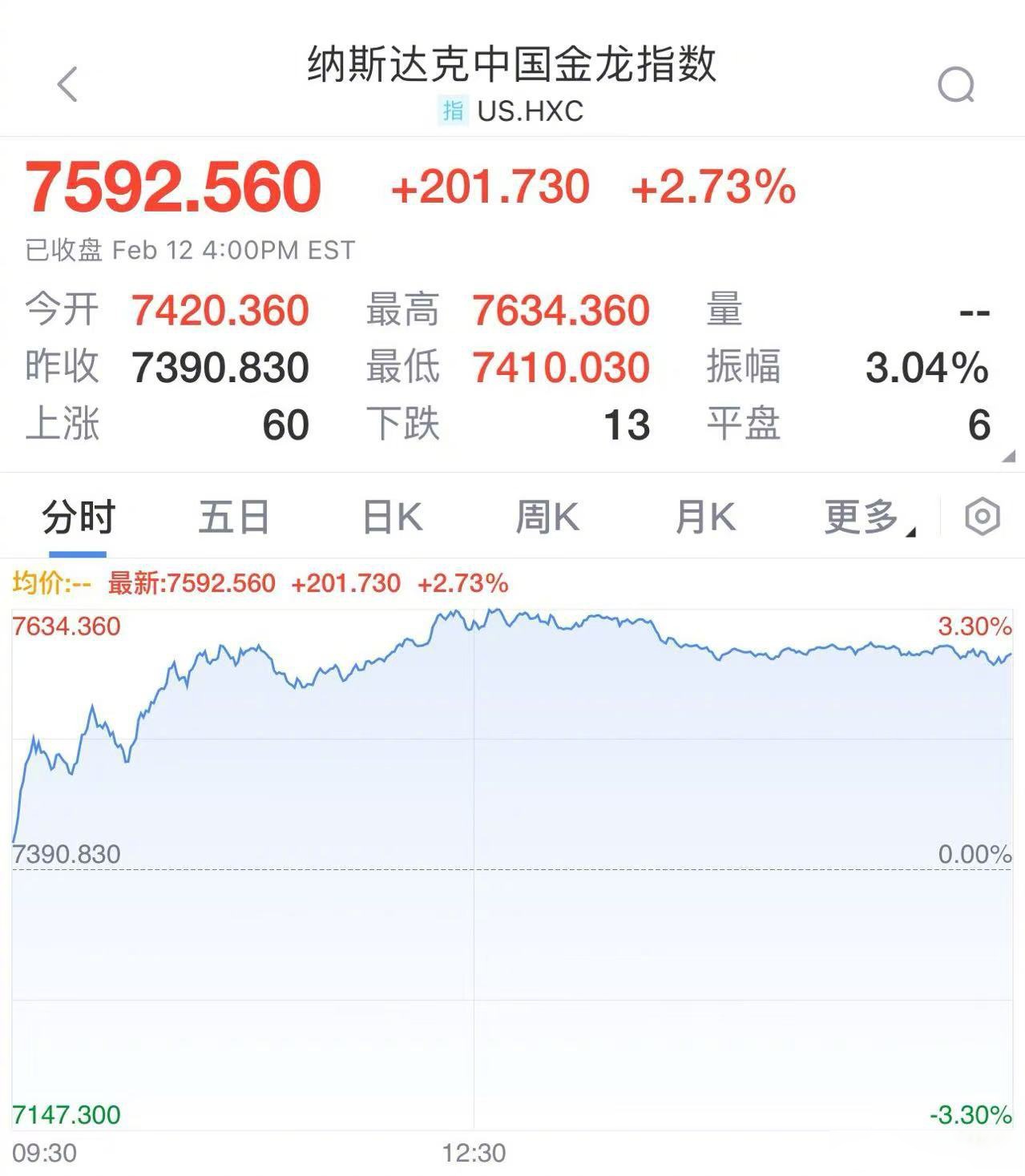1025x1176 pixels.
Task: Switch to the 日K daily candlestick tab
Action: click(393, 518)
